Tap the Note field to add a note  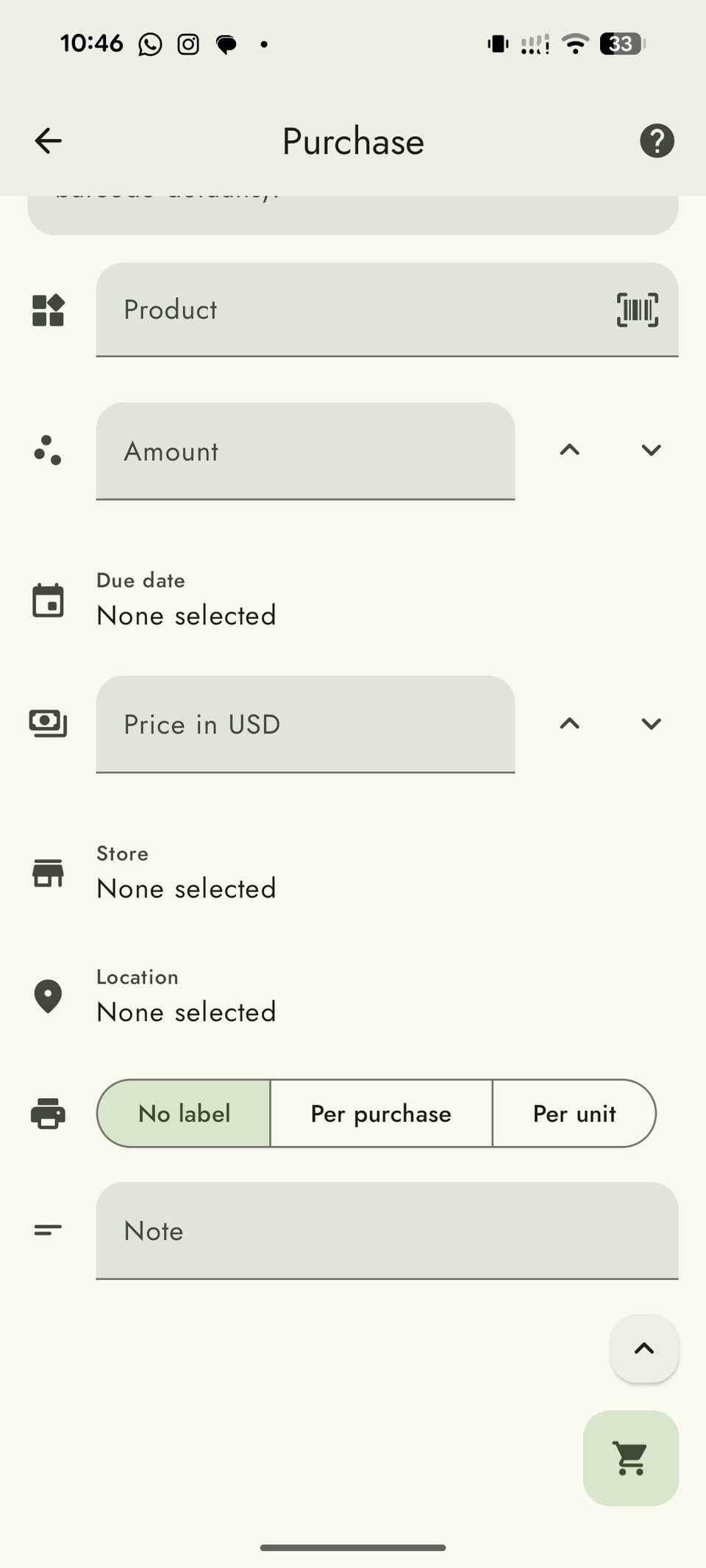click(387, 1231)
